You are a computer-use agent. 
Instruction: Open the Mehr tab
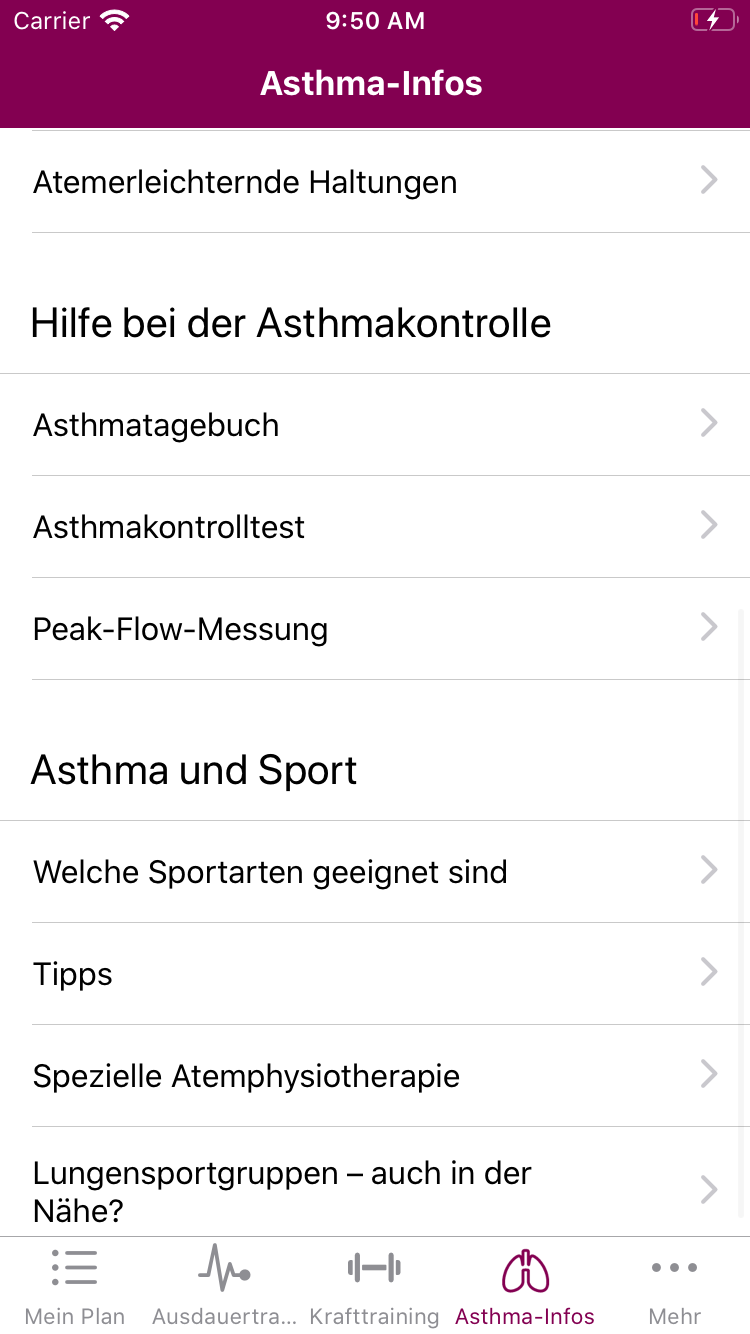(x=675, y=1286)
